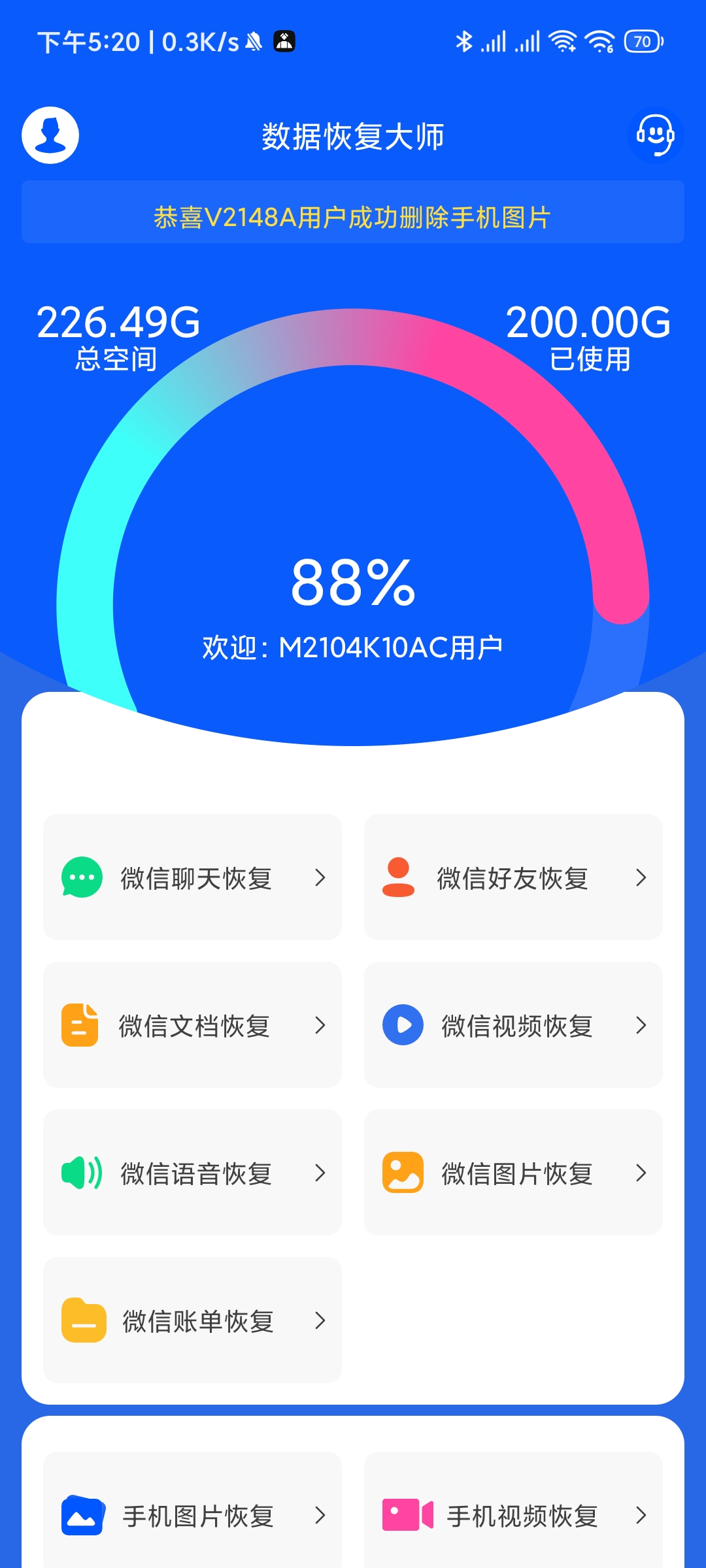Open 微信文档恢复 card
Screen dimensions: 706x1568
[192, 1025]
